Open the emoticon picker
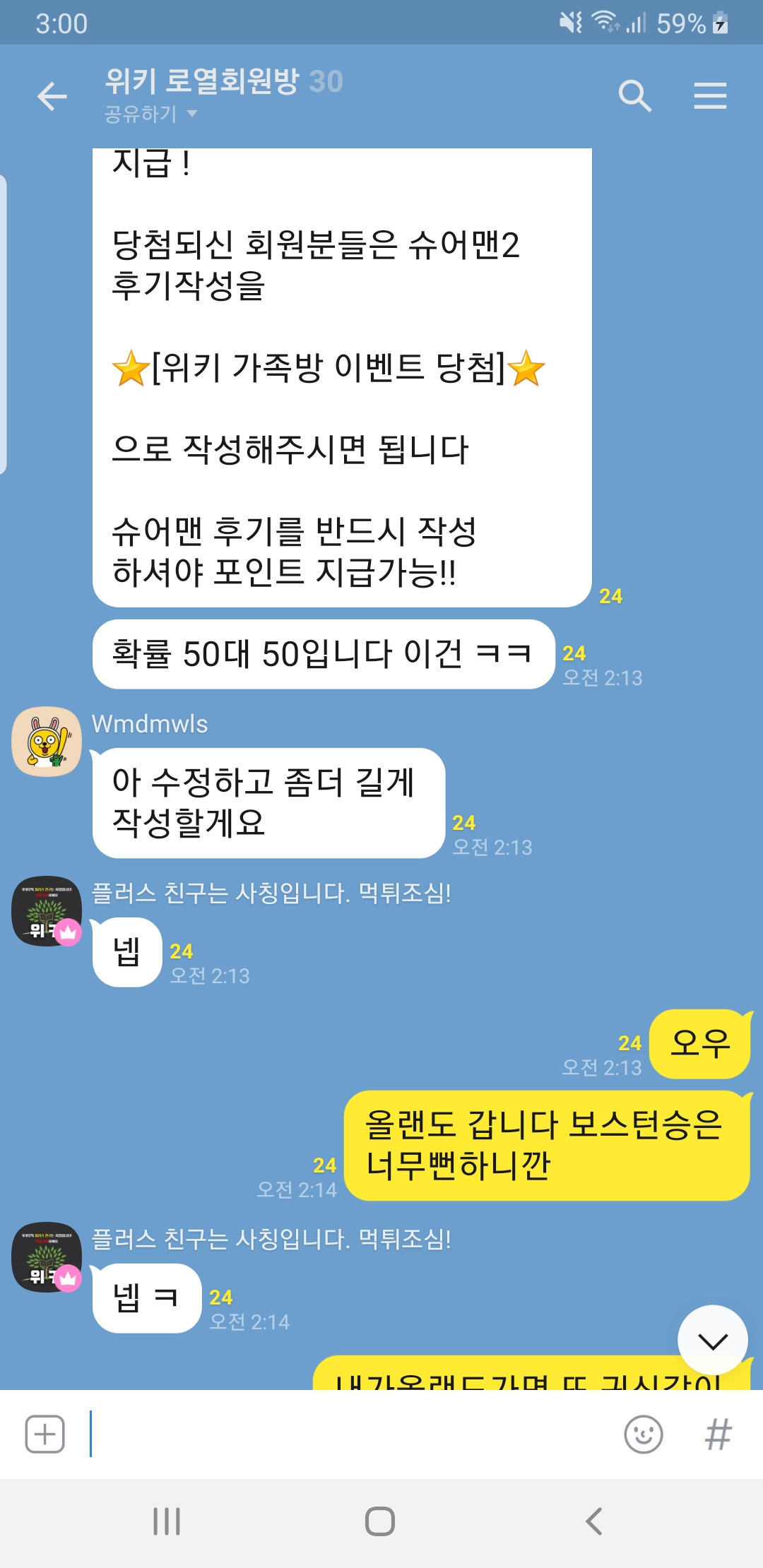The image size is (763, 1568). (644, 1435)
